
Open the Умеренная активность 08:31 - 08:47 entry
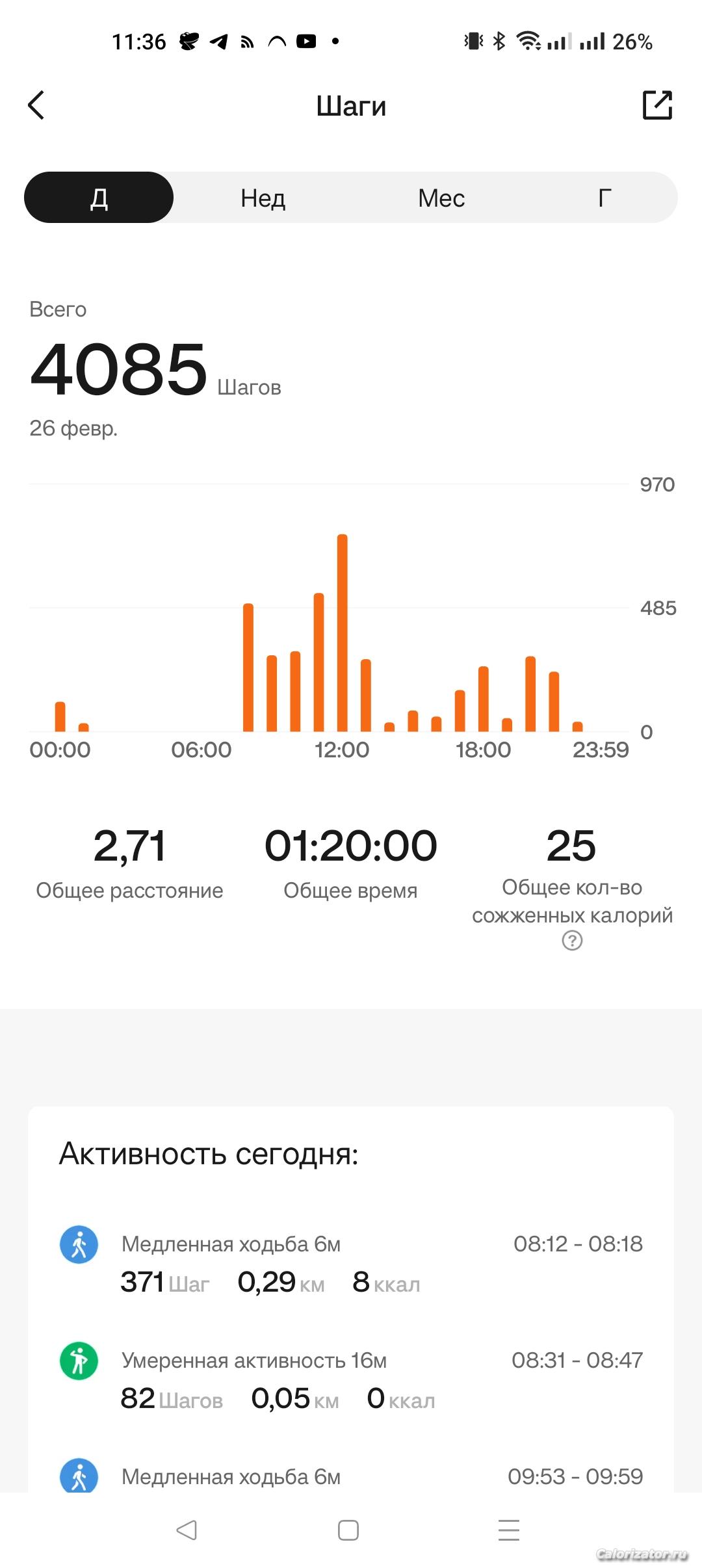click(x=351, y=1379)
